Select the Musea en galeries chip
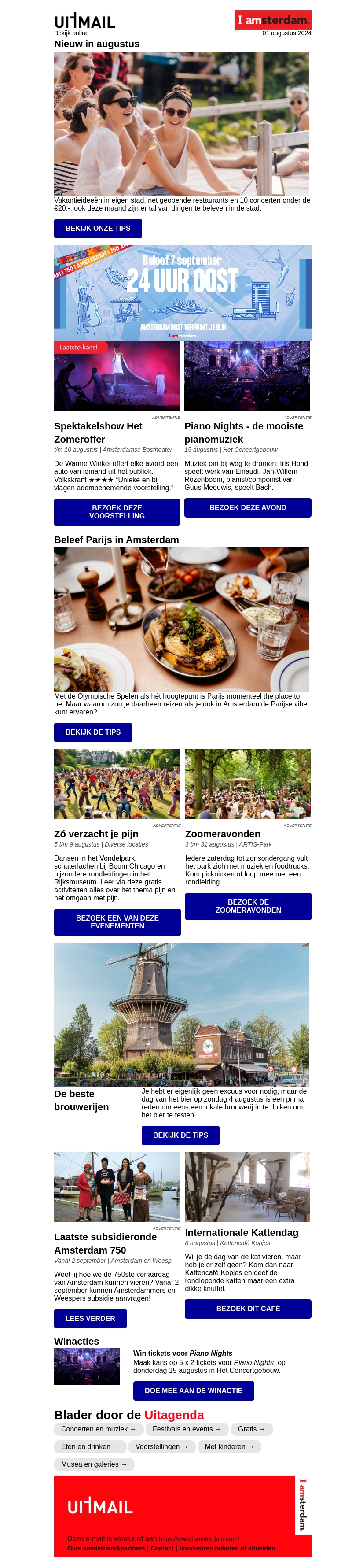This screenshot has width=352, height=1568. coord(94,1464)
